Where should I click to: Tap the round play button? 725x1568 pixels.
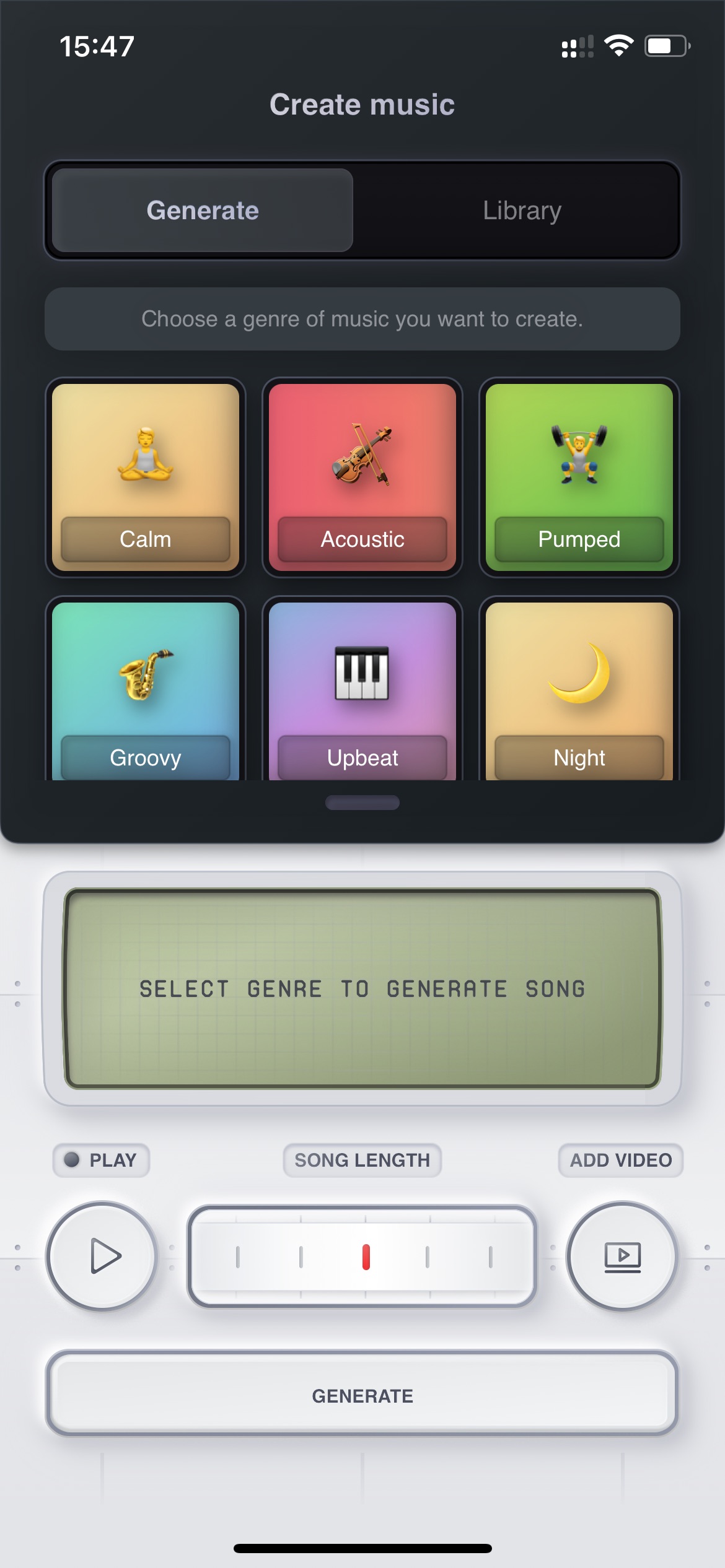pyautogui.click(x=102, y=1256)
